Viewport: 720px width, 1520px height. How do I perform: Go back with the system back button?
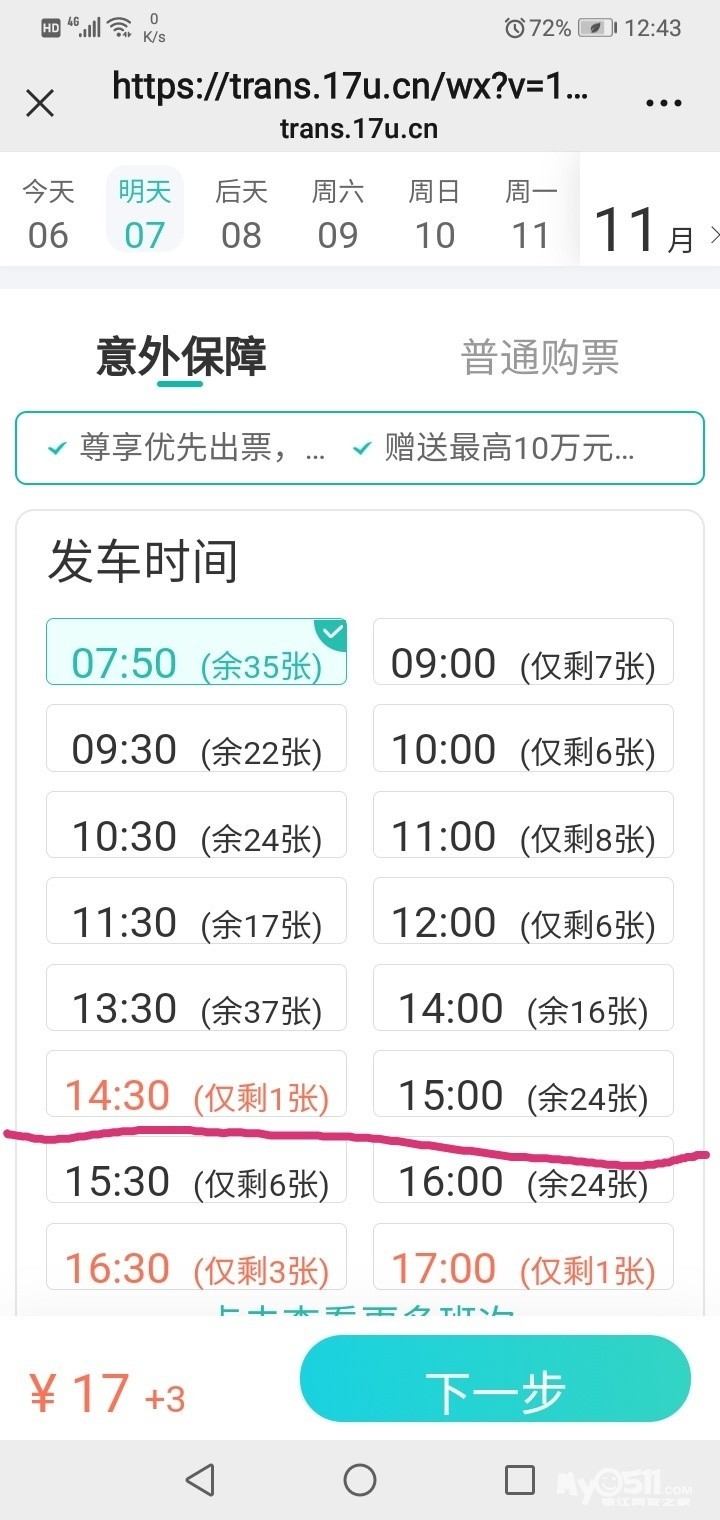coord(201,1479)
